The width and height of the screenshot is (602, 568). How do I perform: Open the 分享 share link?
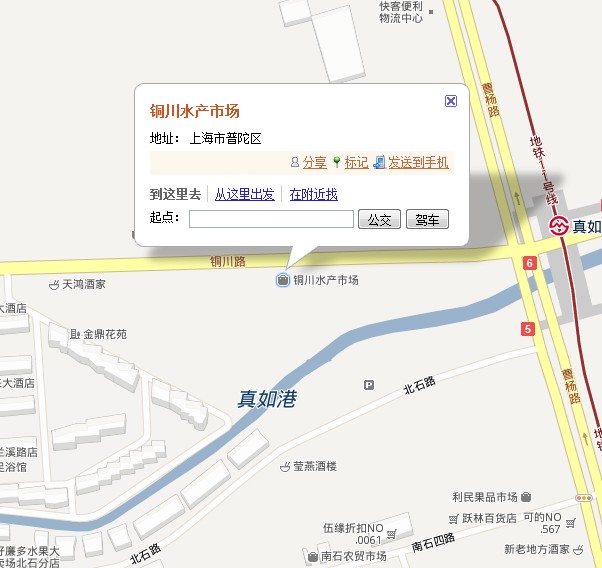(x=314, y=162)
